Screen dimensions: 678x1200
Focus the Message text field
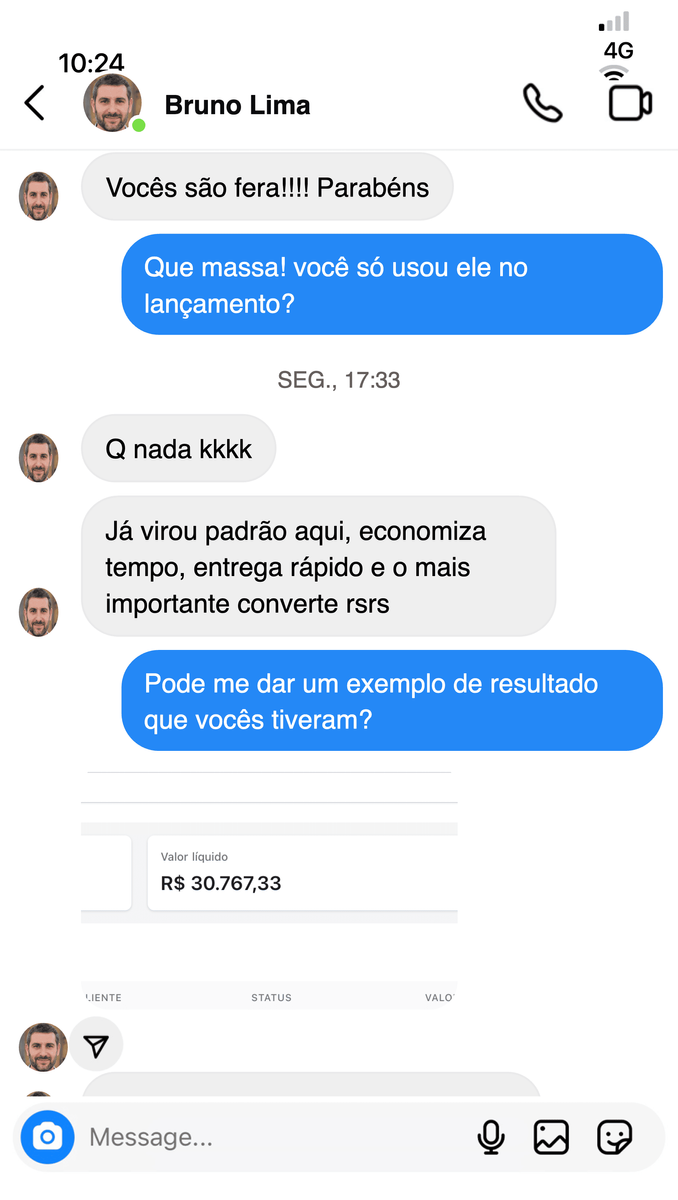270,1137
